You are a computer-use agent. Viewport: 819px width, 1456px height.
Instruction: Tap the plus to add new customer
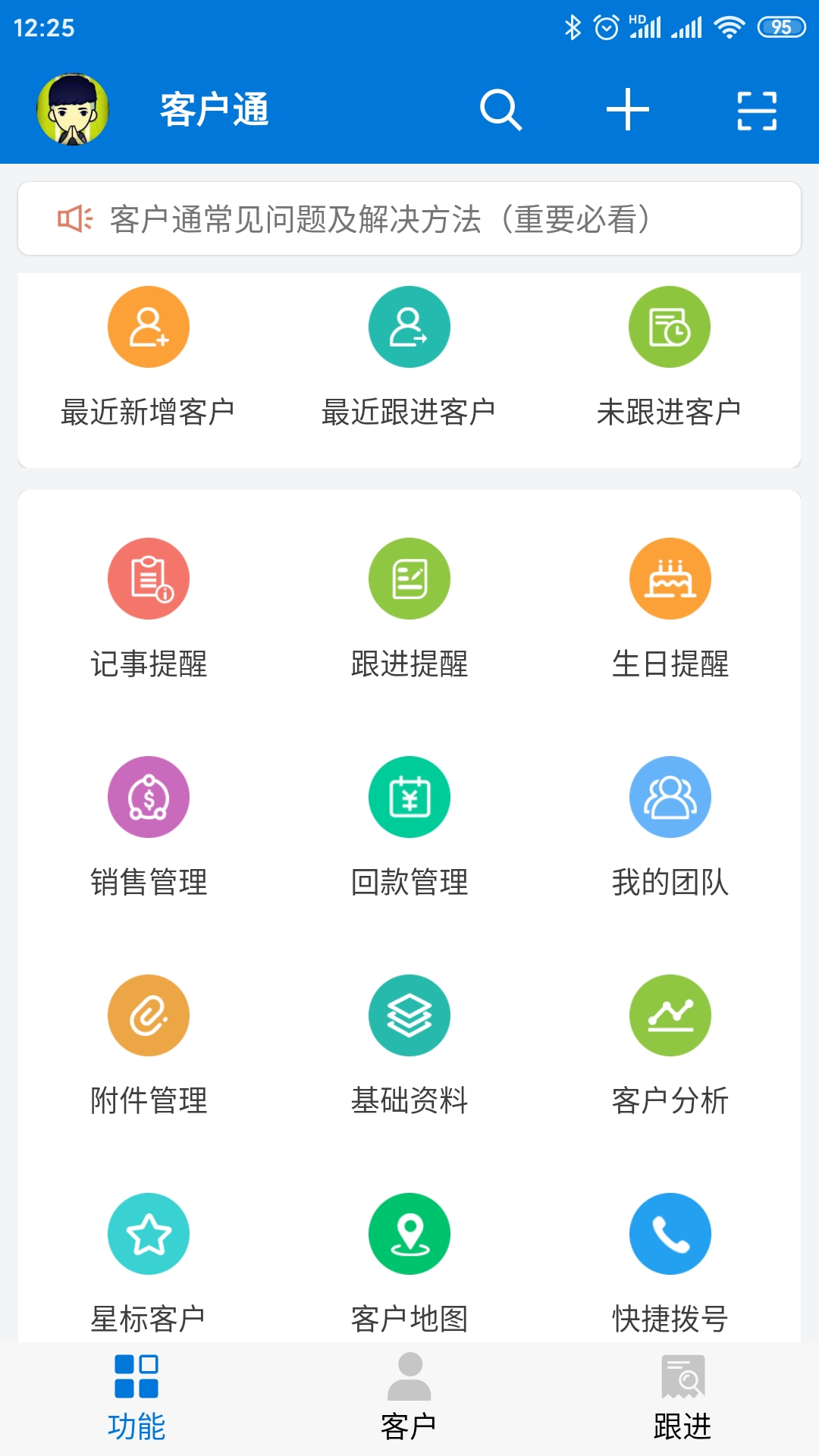click(x=628, y=109)
